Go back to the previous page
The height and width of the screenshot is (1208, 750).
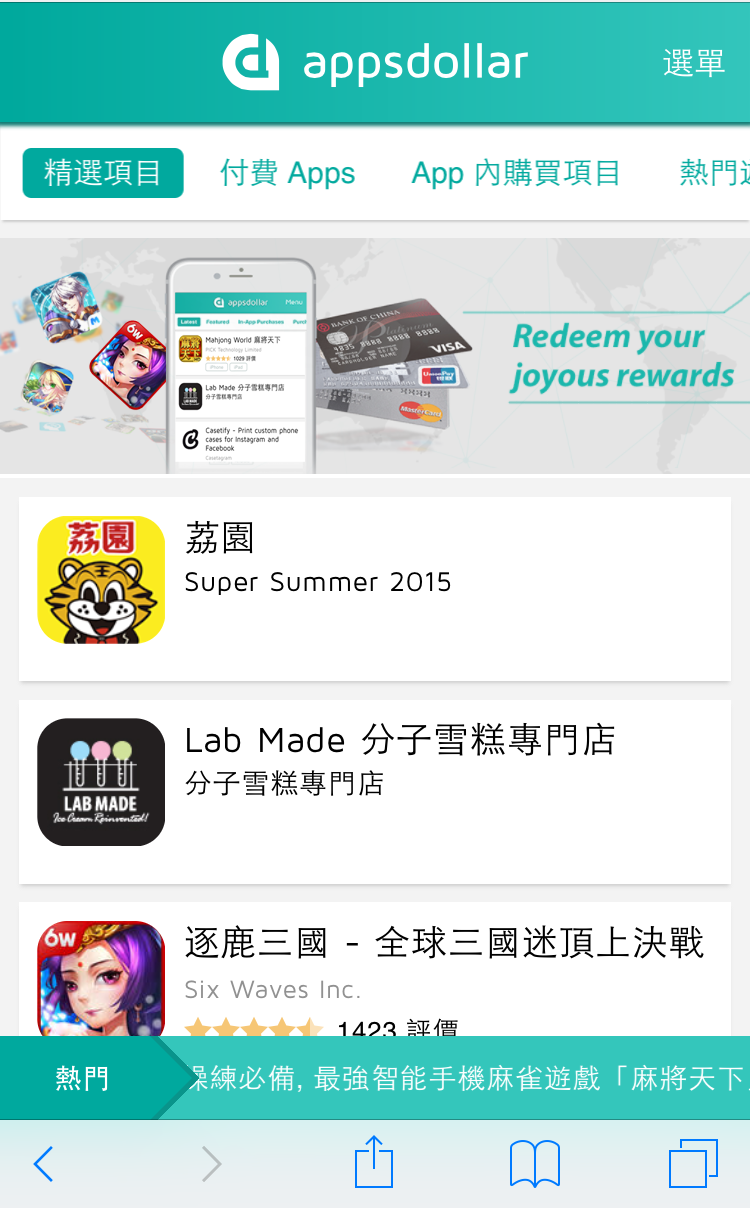[43, 1164]
